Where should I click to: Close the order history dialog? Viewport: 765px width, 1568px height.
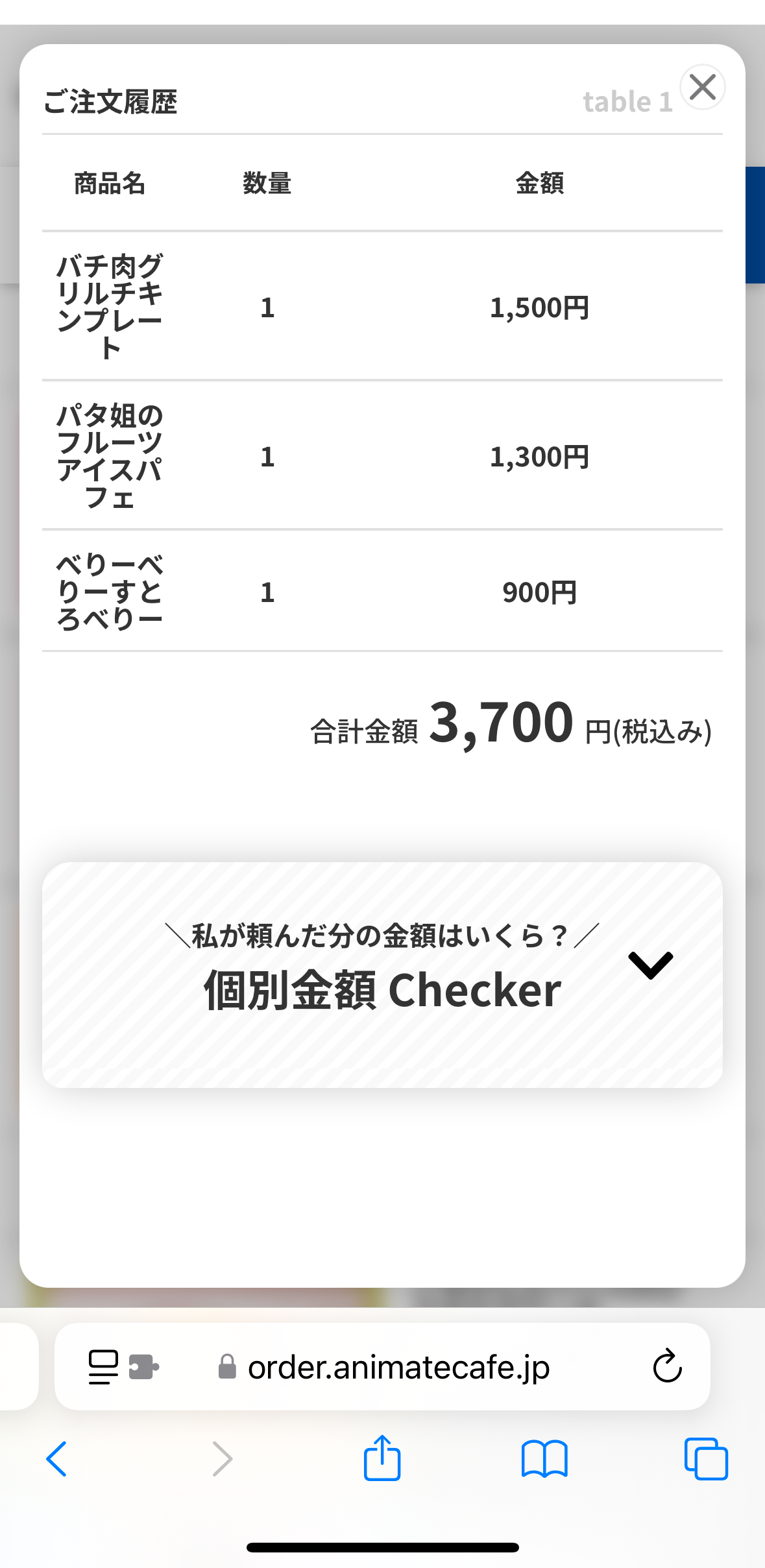(702, 87)
